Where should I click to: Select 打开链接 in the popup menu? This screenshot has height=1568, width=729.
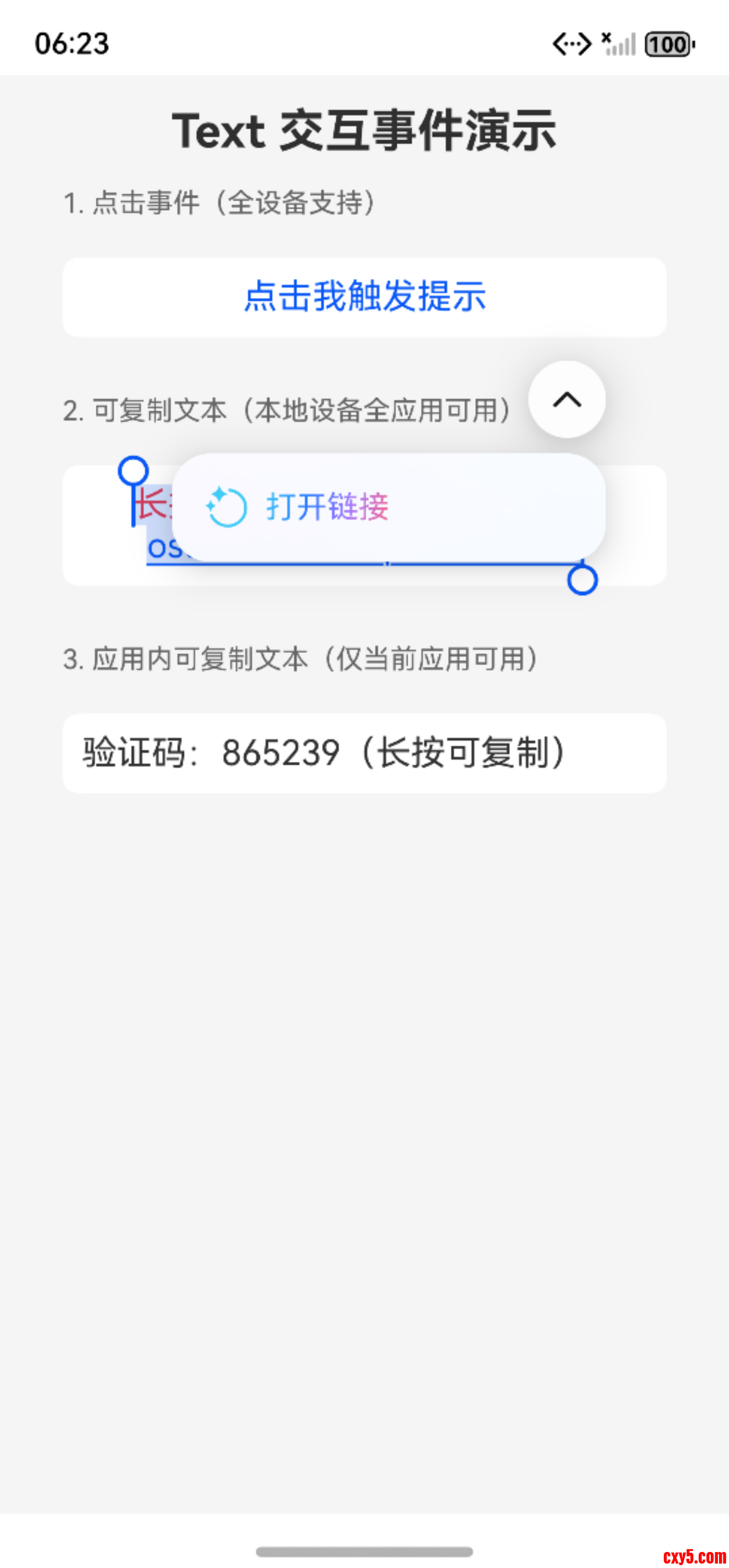327,507
